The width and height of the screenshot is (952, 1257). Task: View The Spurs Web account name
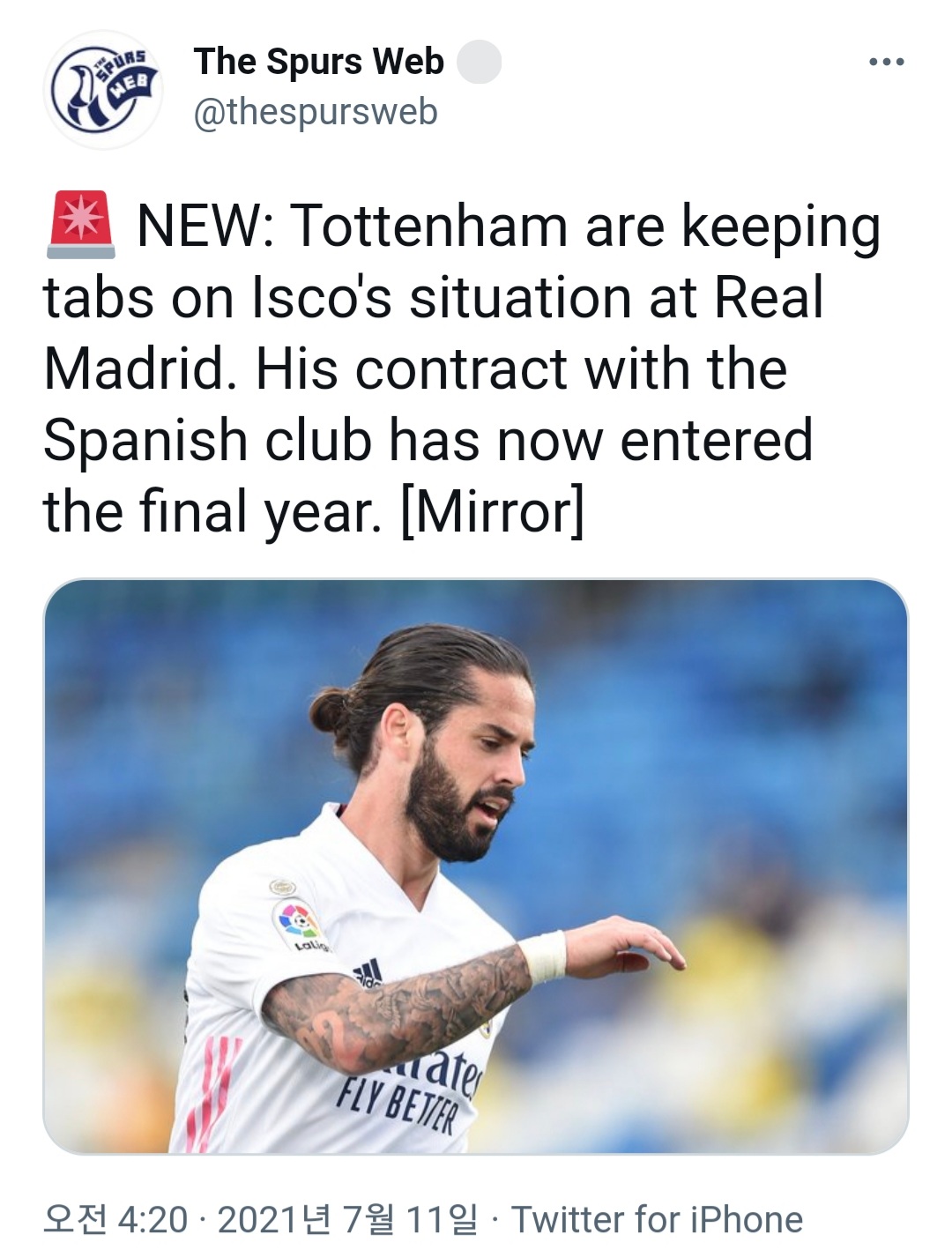(x=318, y=62)
